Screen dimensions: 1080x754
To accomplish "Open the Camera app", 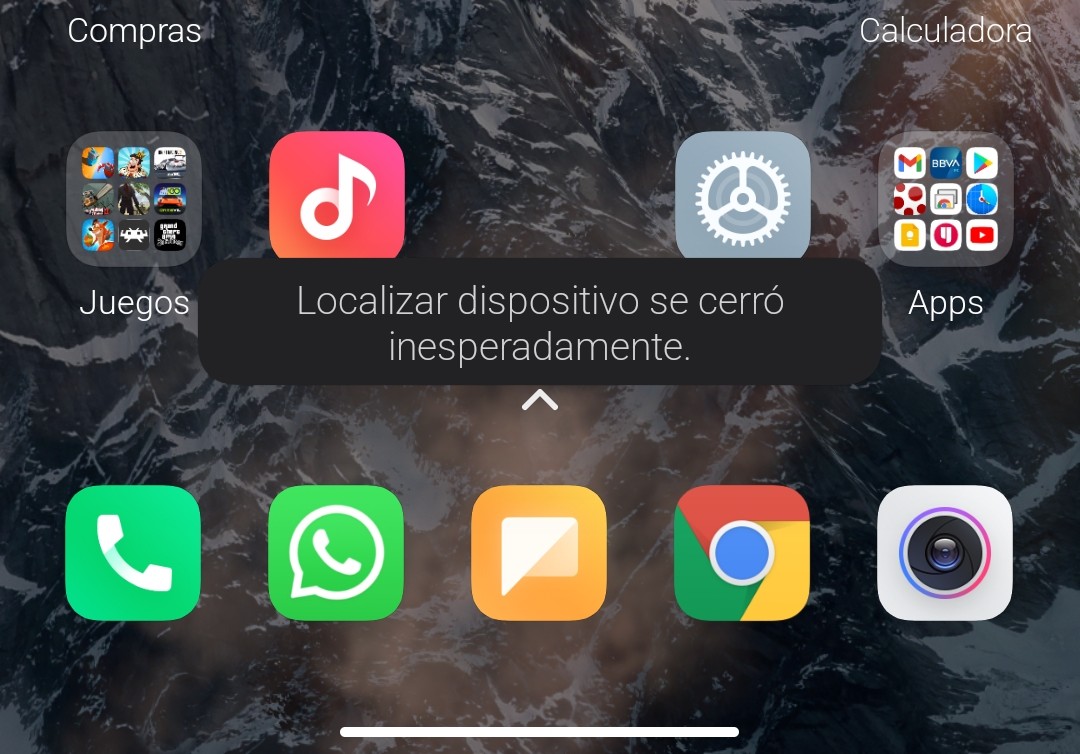I will click(x=945, y=553).
